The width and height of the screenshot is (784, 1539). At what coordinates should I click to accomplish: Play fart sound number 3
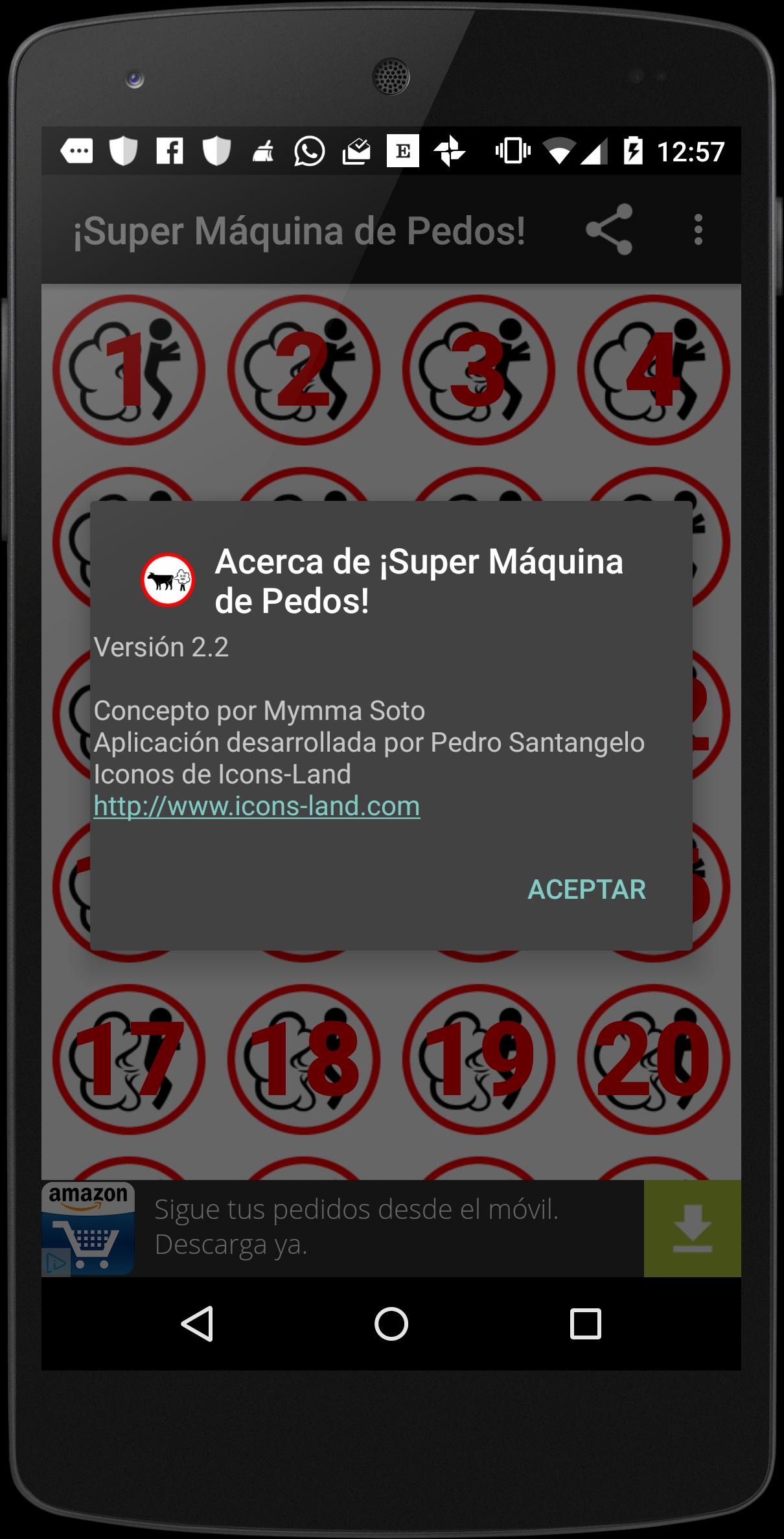tap(478, 370)
